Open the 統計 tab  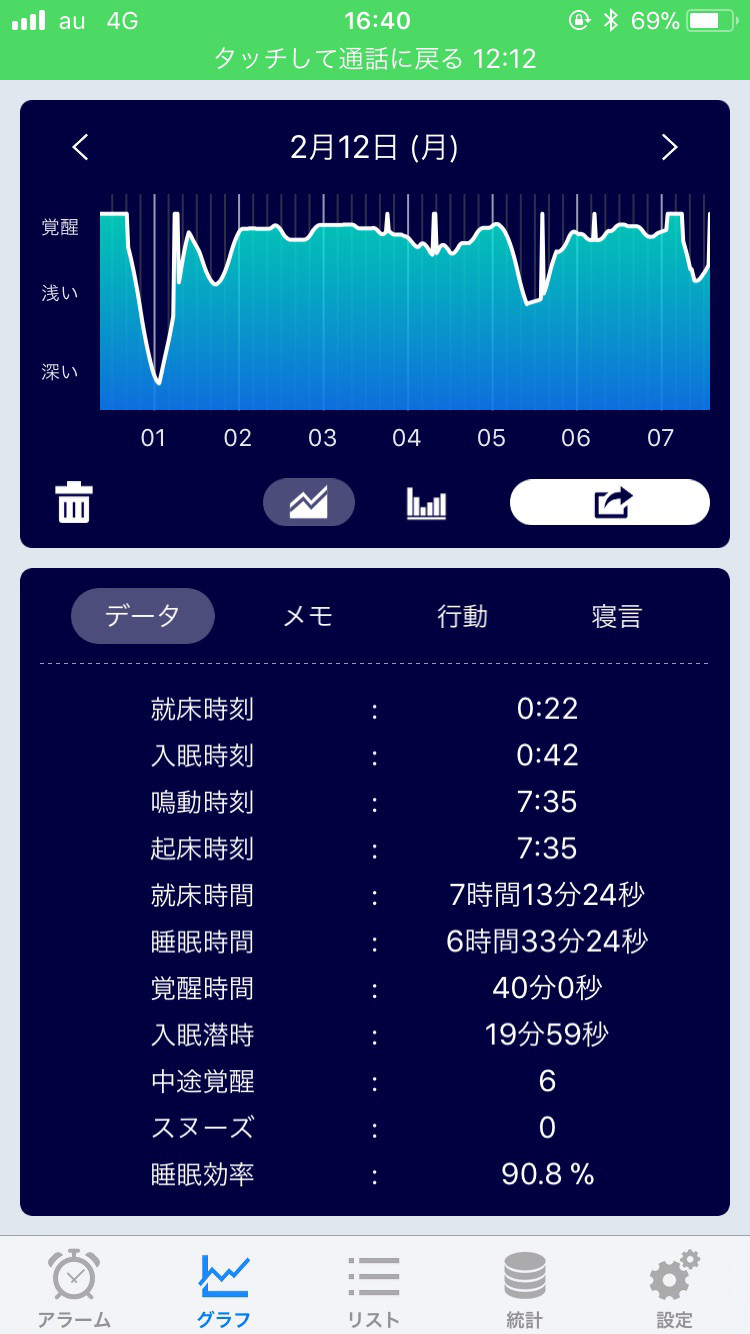(524, 1290)
